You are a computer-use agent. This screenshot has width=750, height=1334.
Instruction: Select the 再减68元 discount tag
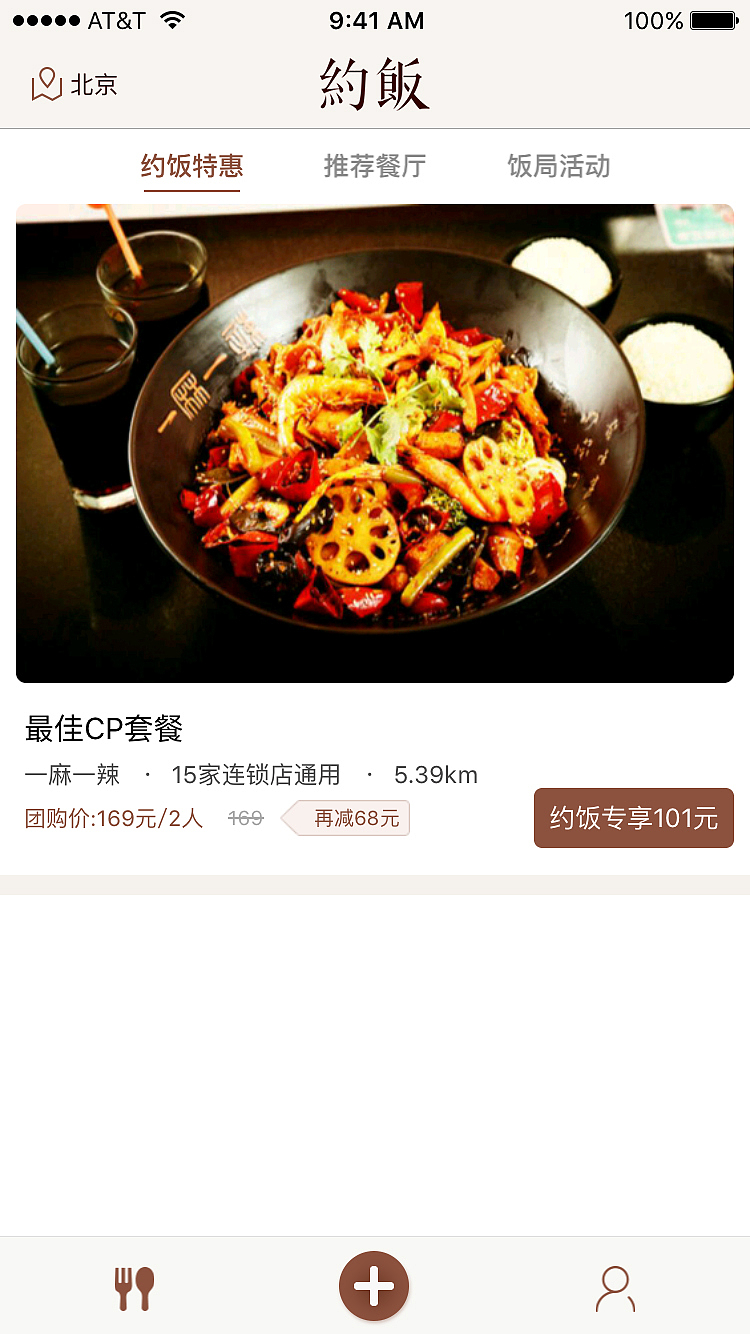point(349,818)
